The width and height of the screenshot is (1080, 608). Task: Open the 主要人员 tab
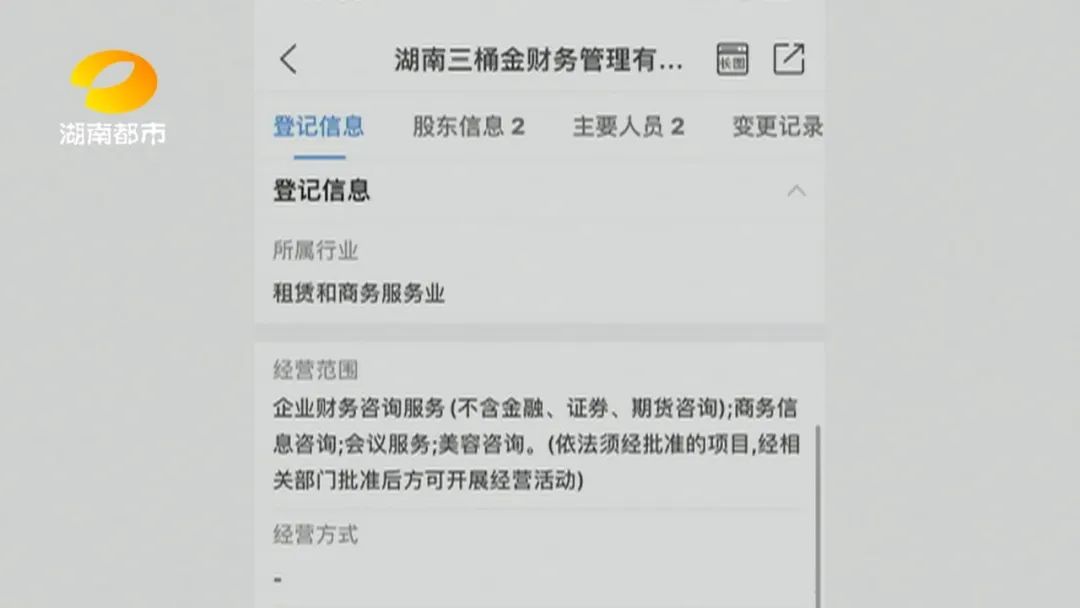628,127
